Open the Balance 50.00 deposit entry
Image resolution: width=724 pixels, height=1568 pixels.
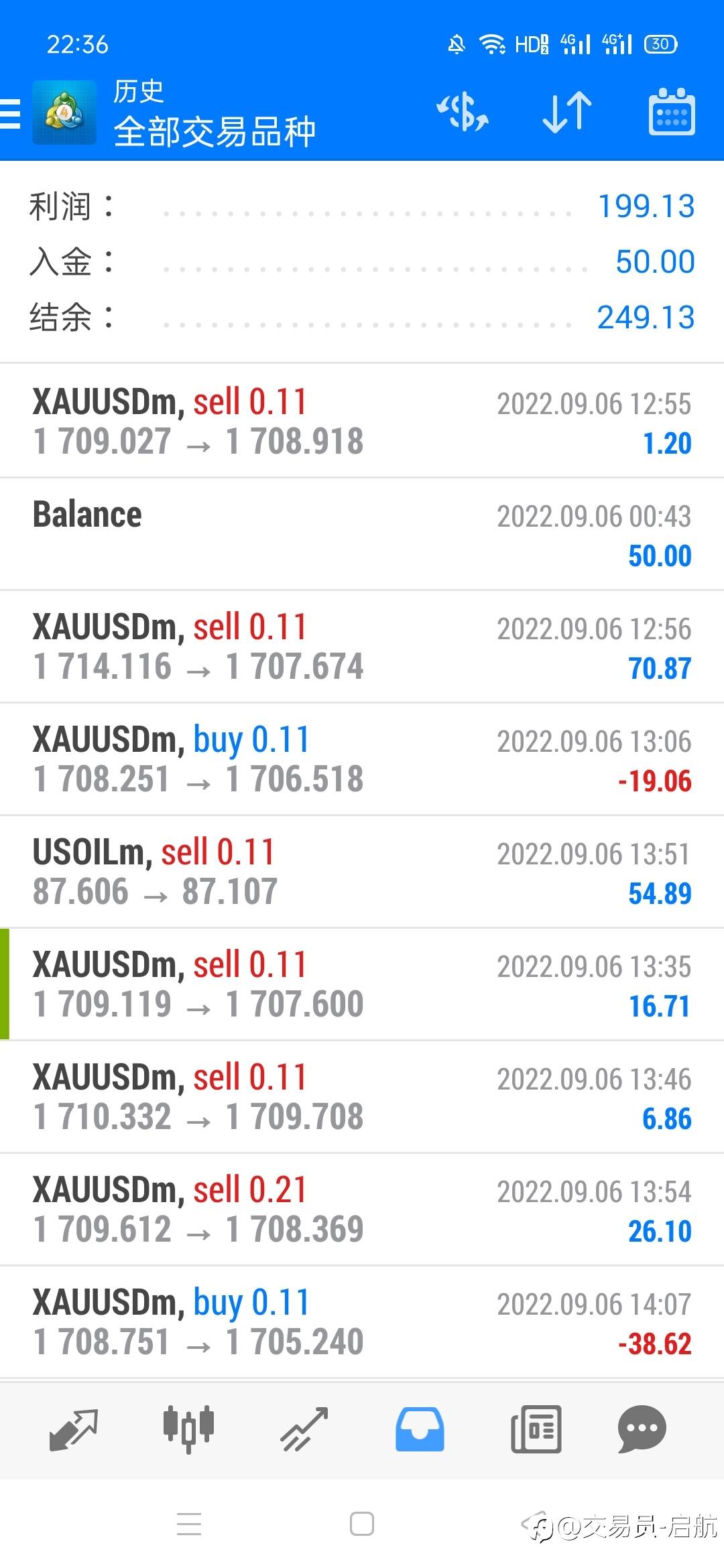point(362,534)
